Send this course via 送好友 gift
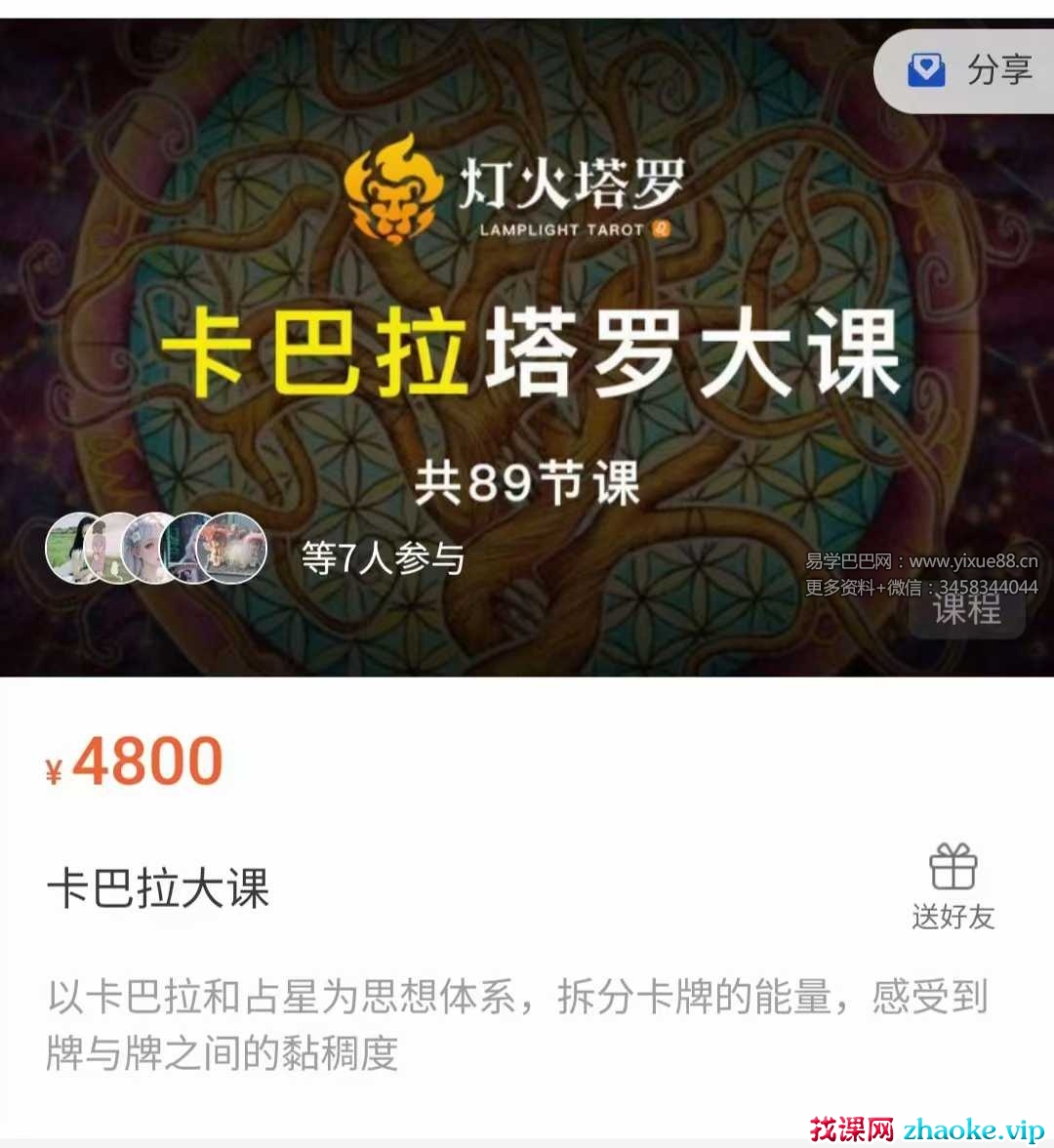 [x=953, y=886]
